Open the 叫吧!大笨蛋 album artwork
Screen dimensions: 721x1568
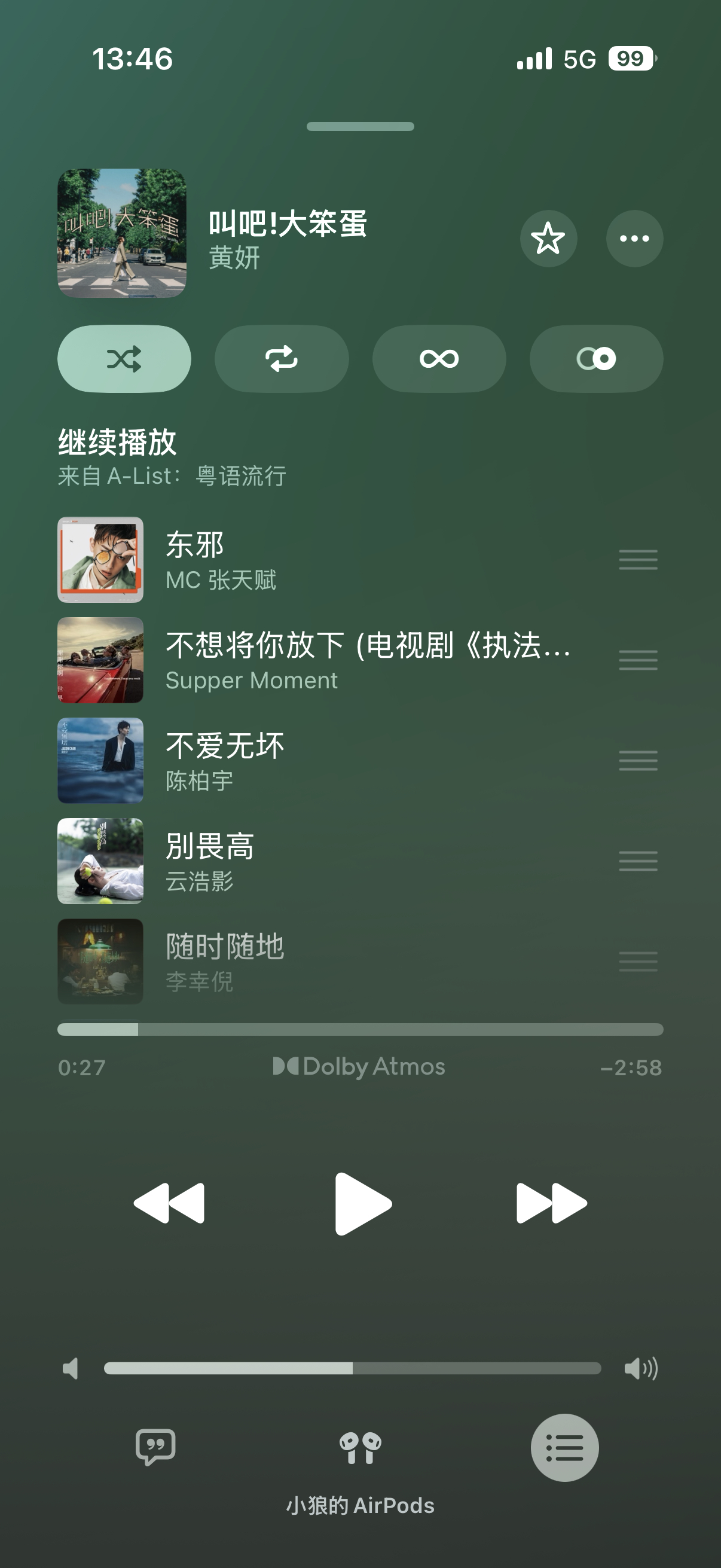click(x=122, y=233)
